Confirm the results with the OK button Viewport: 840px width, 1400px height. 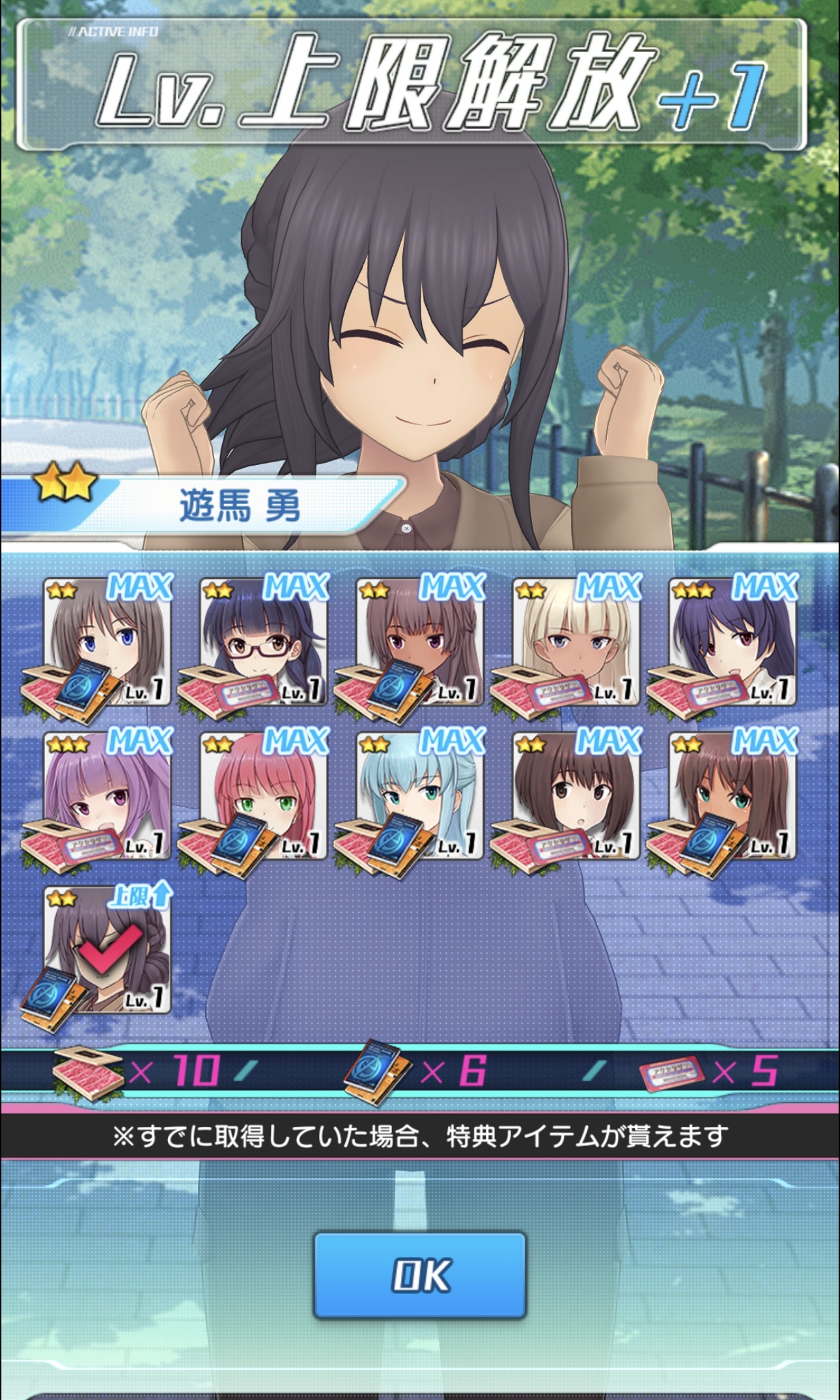tap(420, 1275)
